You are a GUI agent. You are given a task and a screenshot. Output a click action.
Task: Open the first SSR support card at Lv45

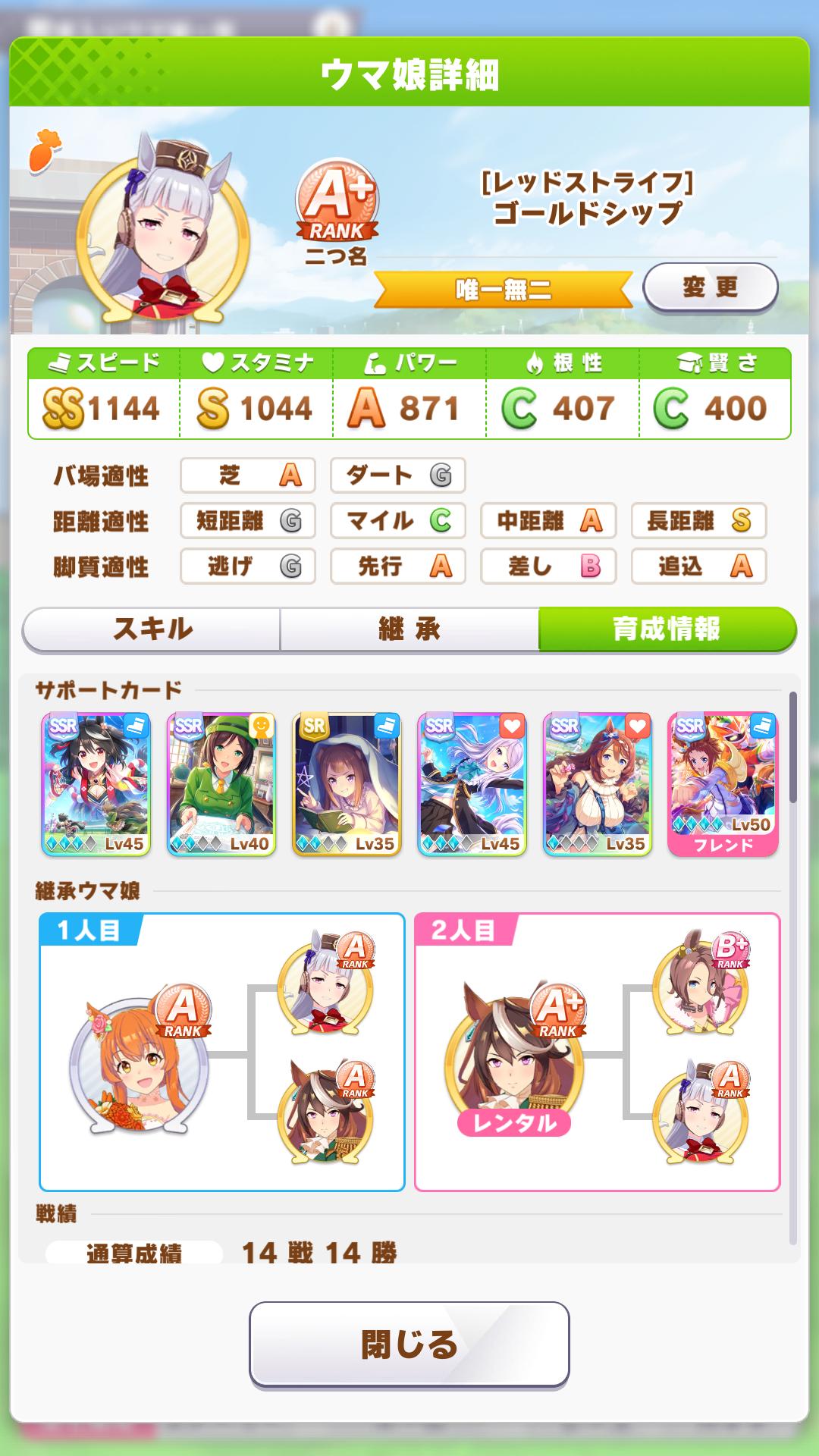point(96,784)
